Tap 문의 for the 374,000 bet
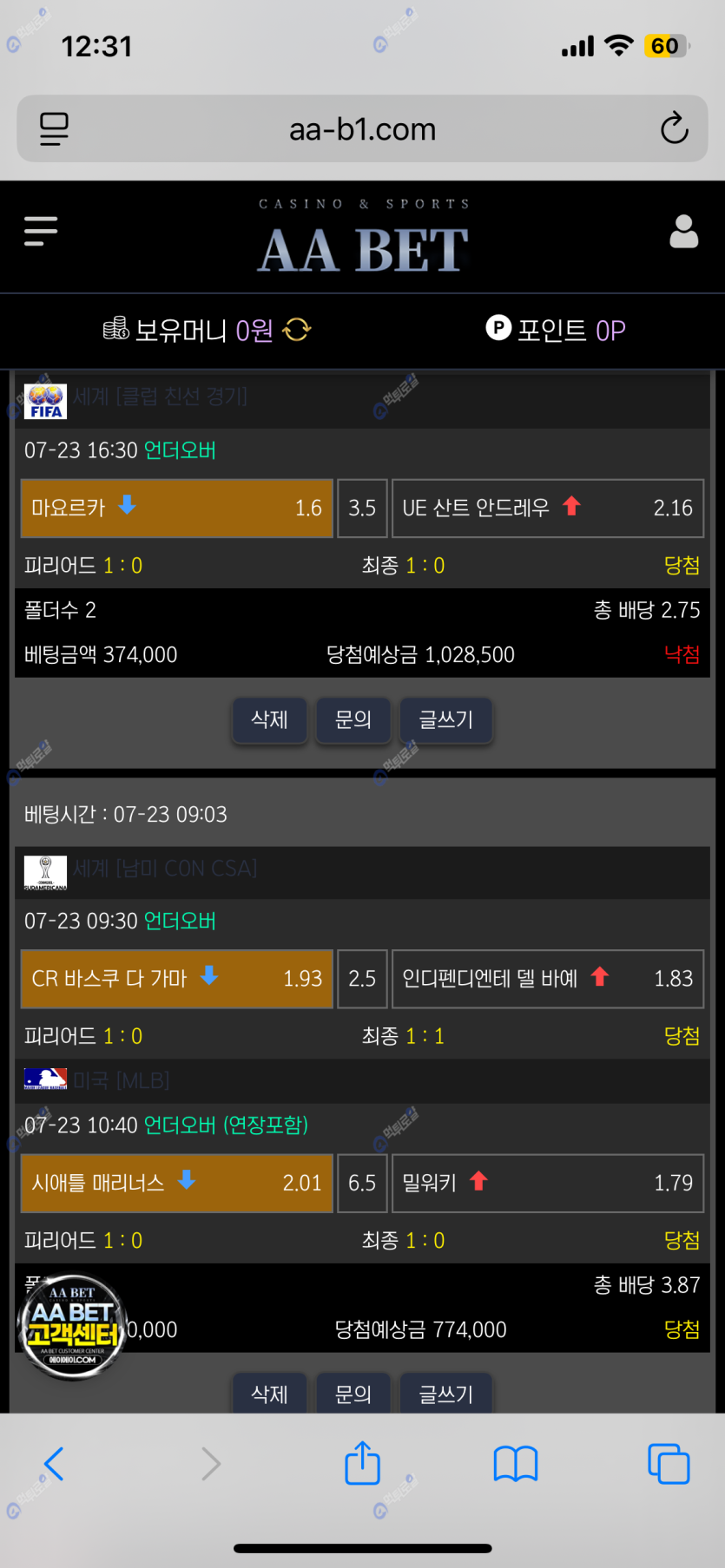 (x=353, y=719)
